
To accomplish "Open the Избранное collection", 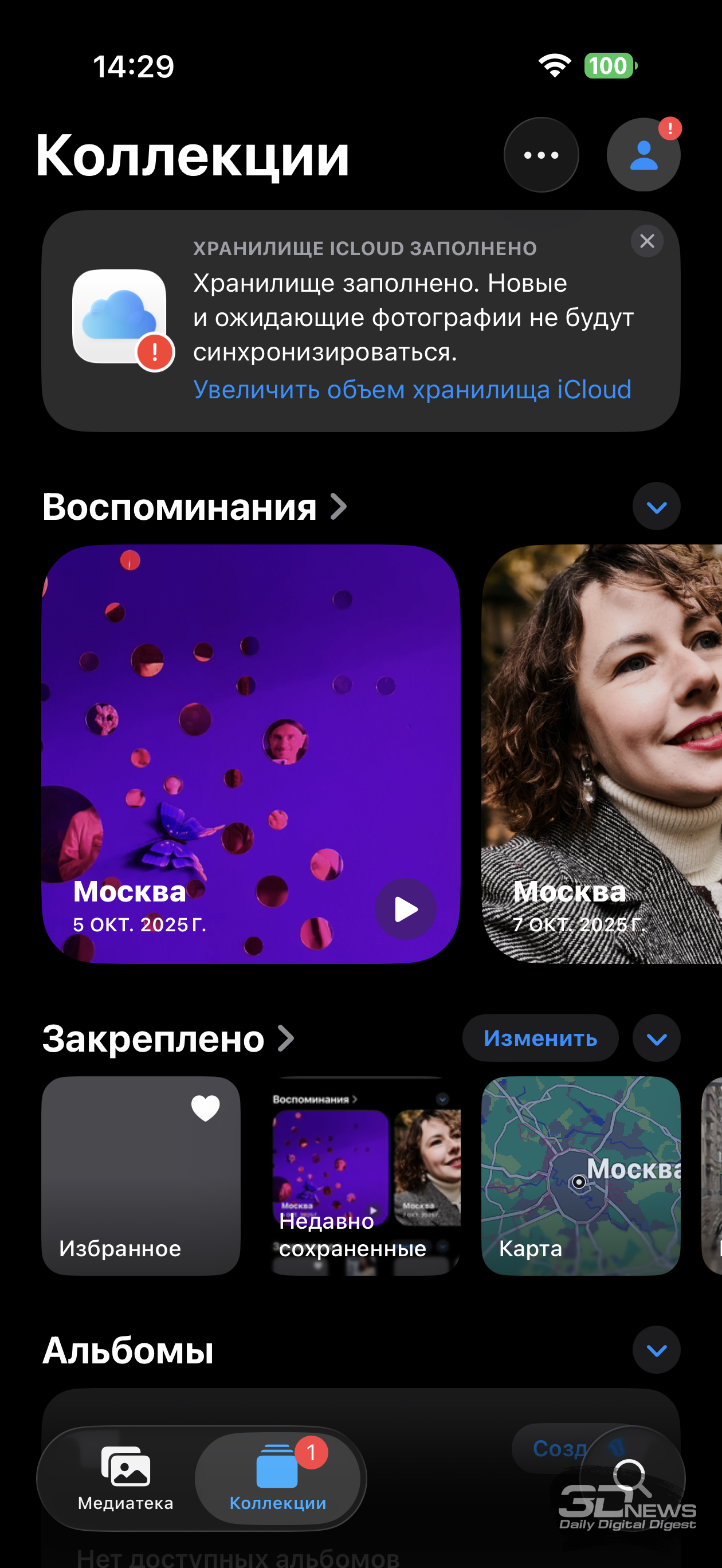I will [x=140, y=1176].
